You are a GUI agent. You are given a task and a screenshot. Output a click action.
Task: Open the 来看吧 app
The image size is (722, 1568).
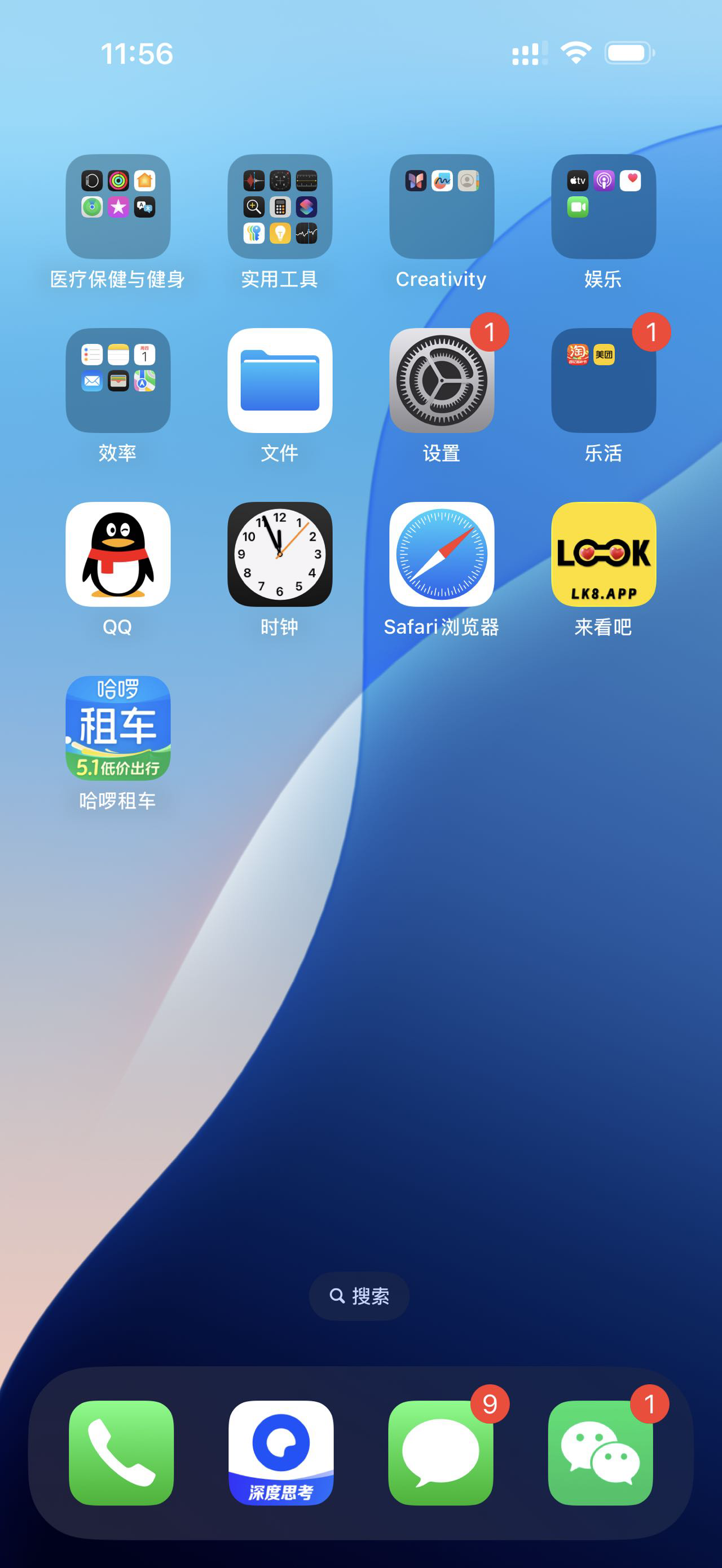pyautogui.click(x=604, y=554)
